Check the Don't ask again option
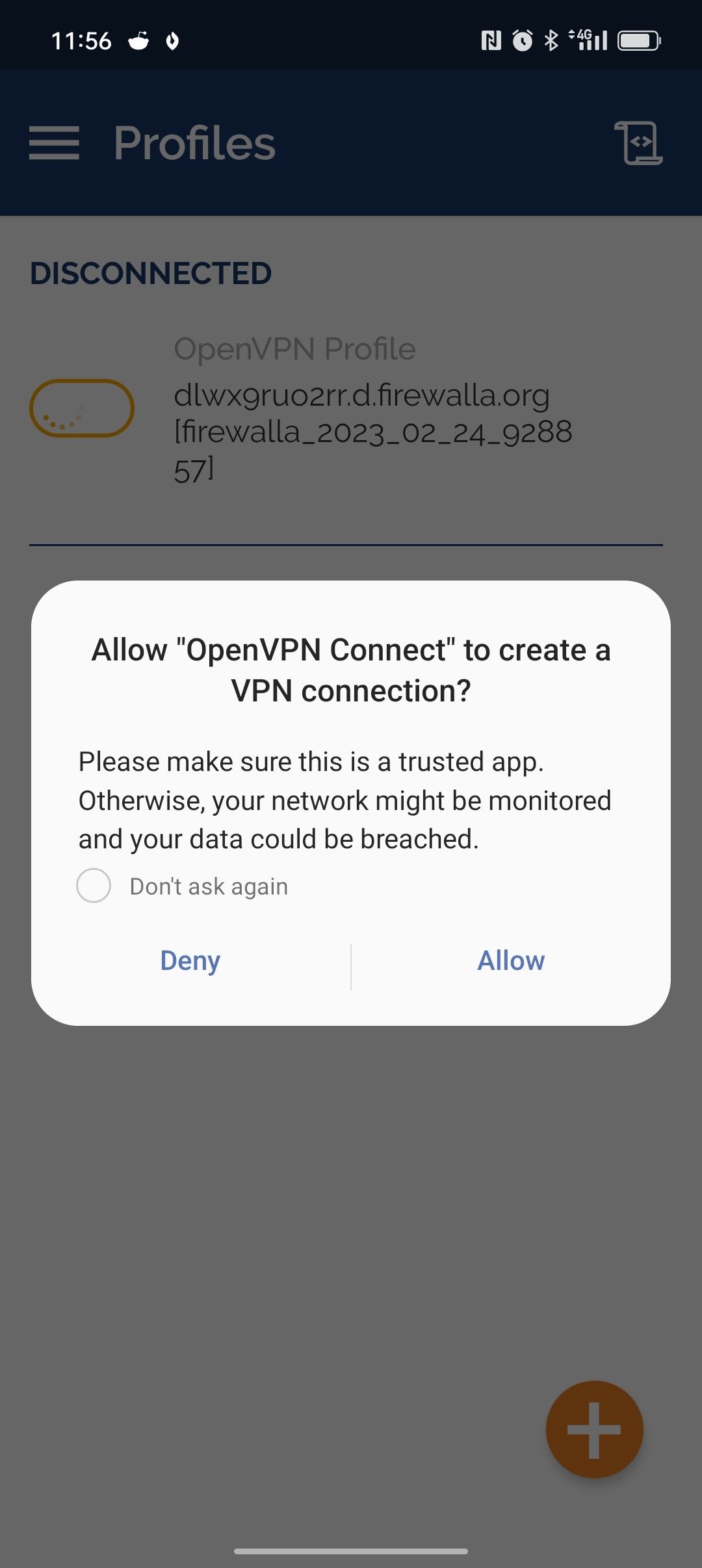Image resolution: width=702 pixels, height=1568 pixels. tap(94, 885)
